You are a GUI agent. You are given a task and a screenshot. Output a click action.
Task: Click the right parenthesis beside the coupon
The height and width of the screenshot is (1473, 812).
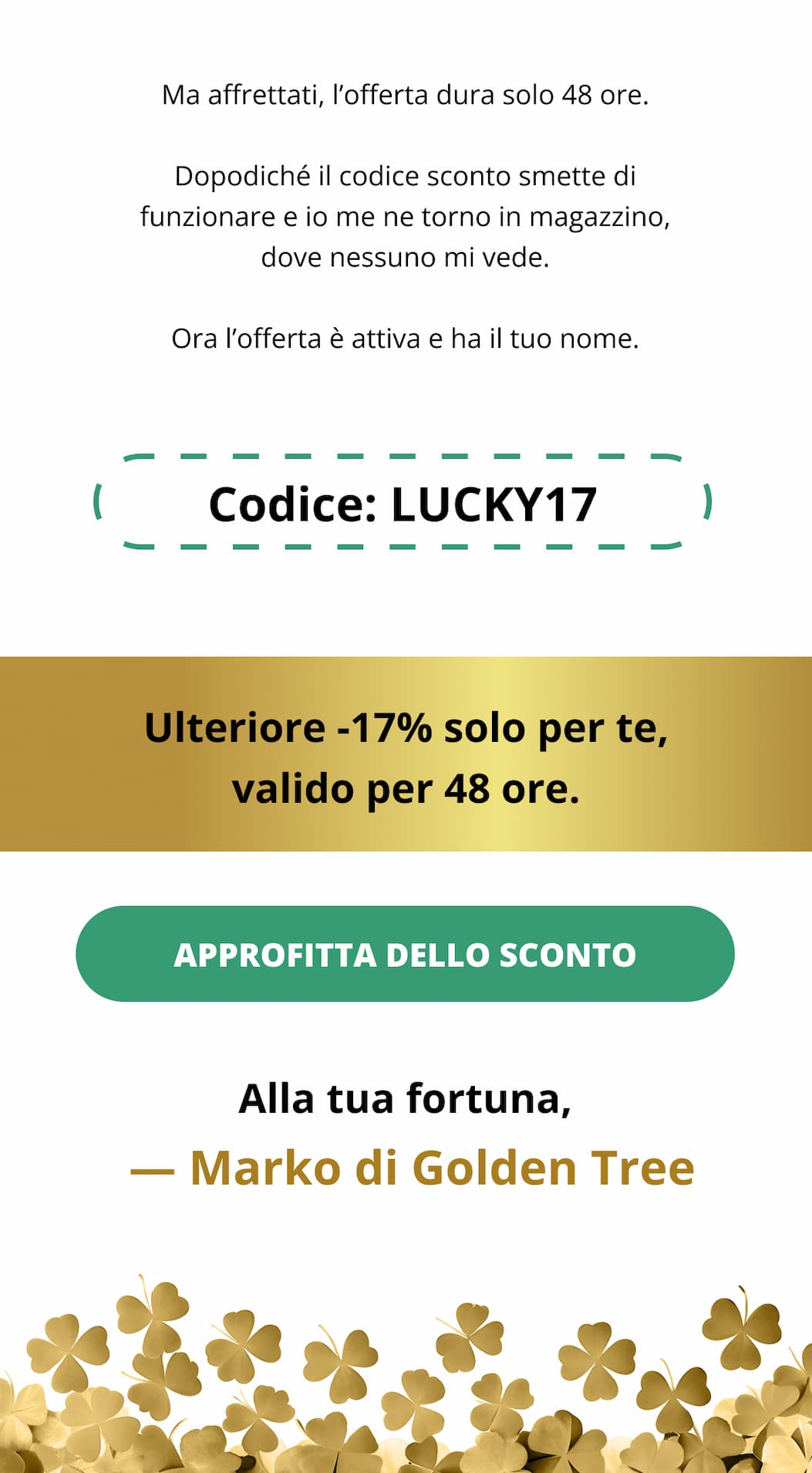(709, 501)
